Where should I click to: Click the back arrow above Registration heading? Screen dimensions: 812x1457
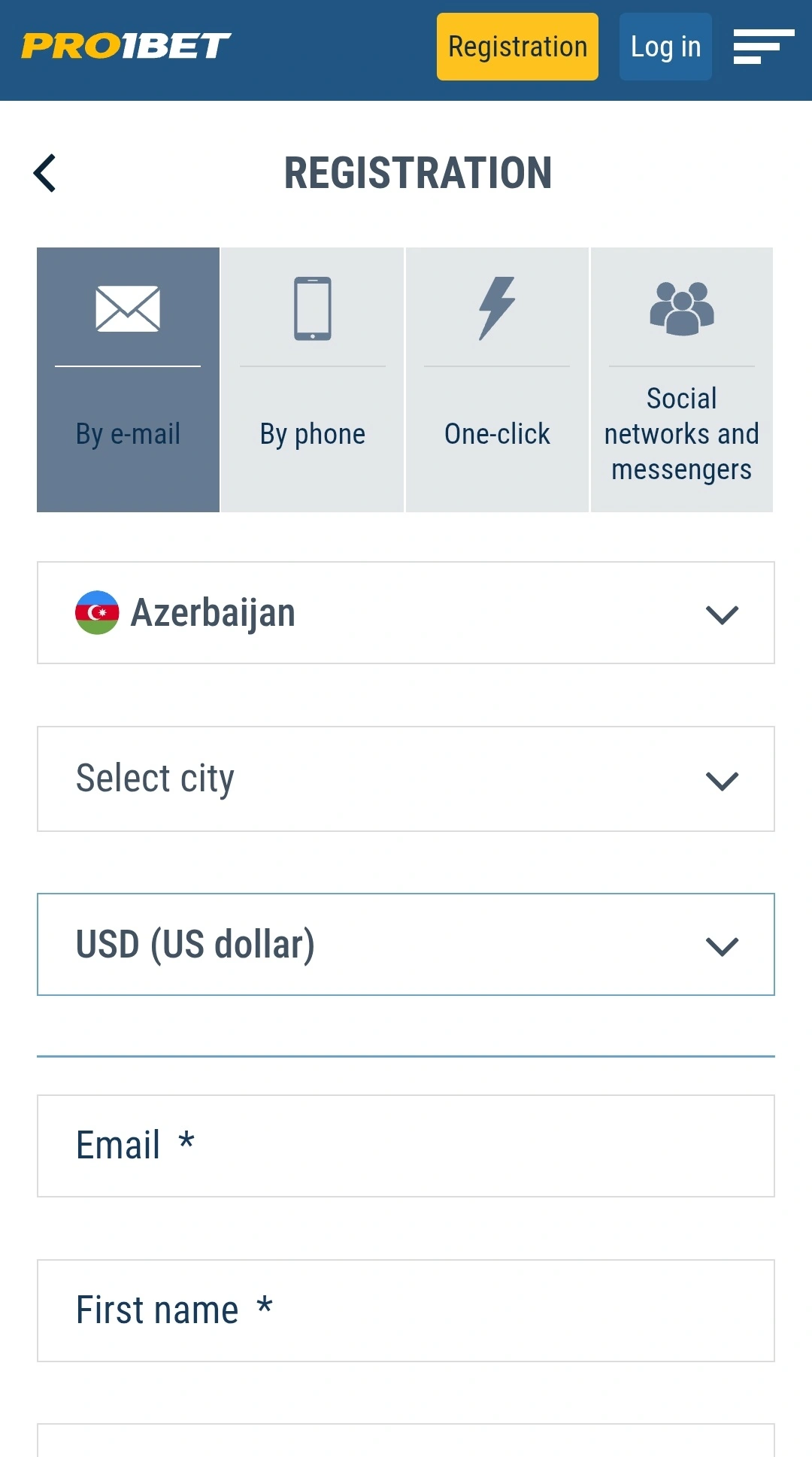click(x=45, y=172)
